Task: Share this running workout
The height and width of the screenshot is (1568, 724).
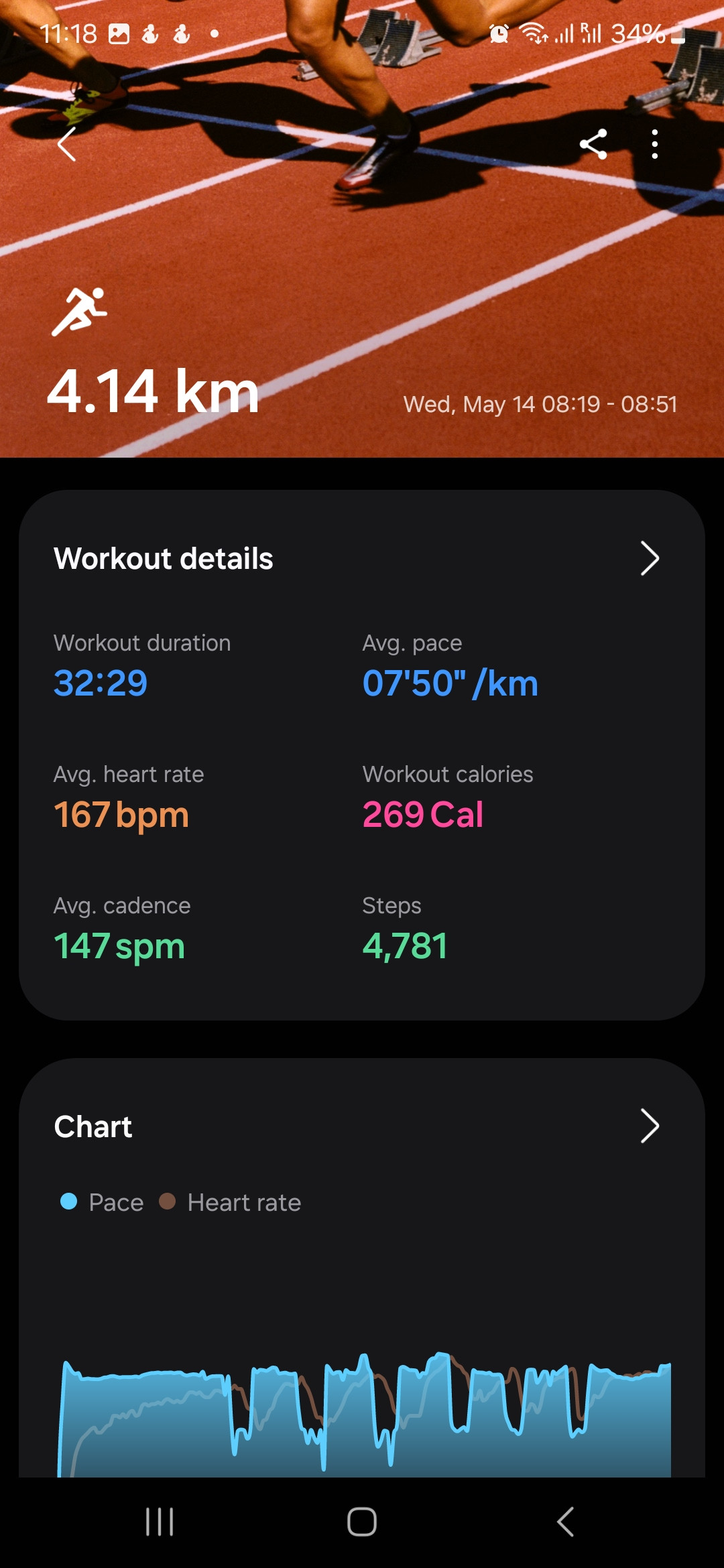Action: (x=593, y=144)
